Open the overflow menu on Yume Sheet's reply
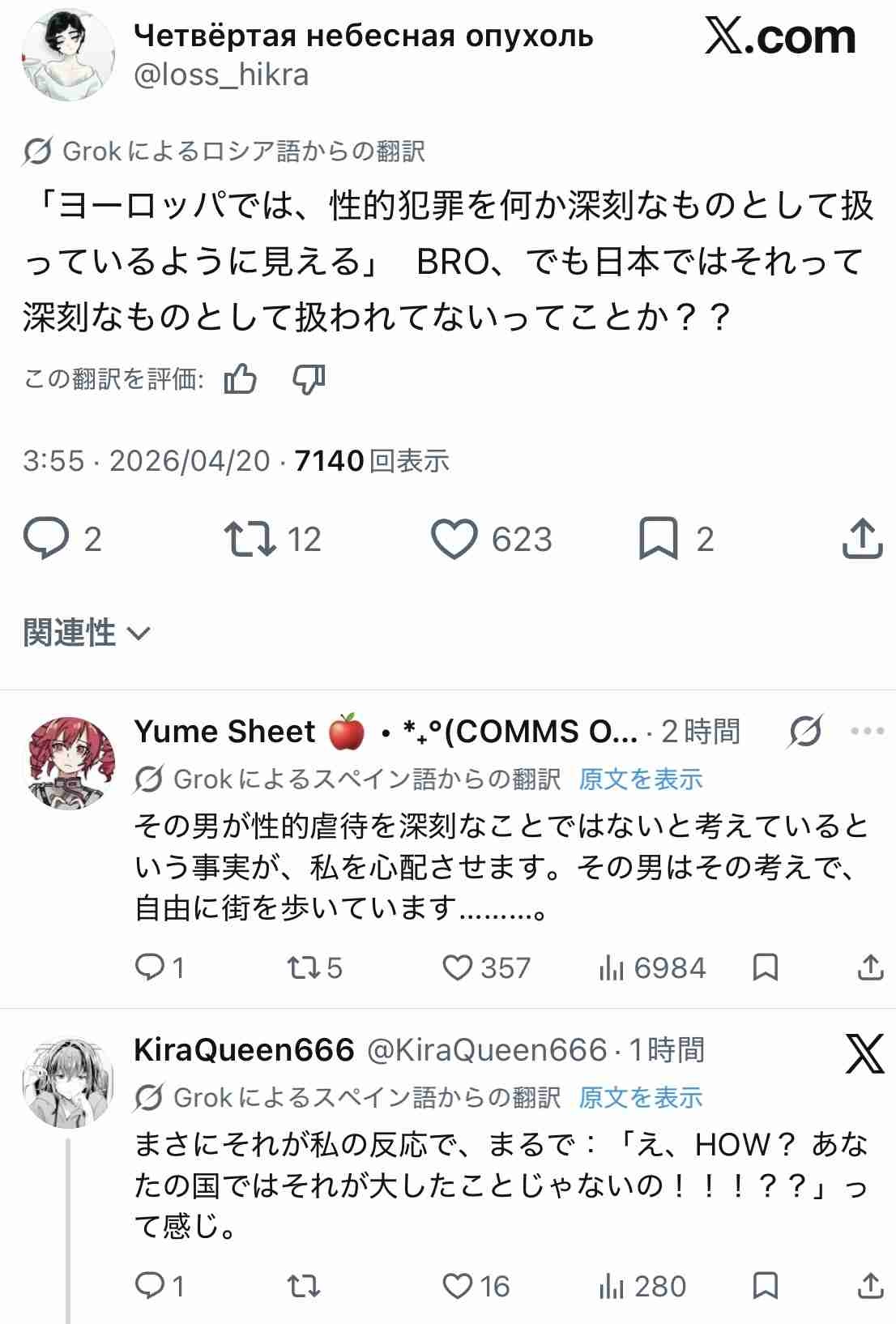 [x=867, y=731]
